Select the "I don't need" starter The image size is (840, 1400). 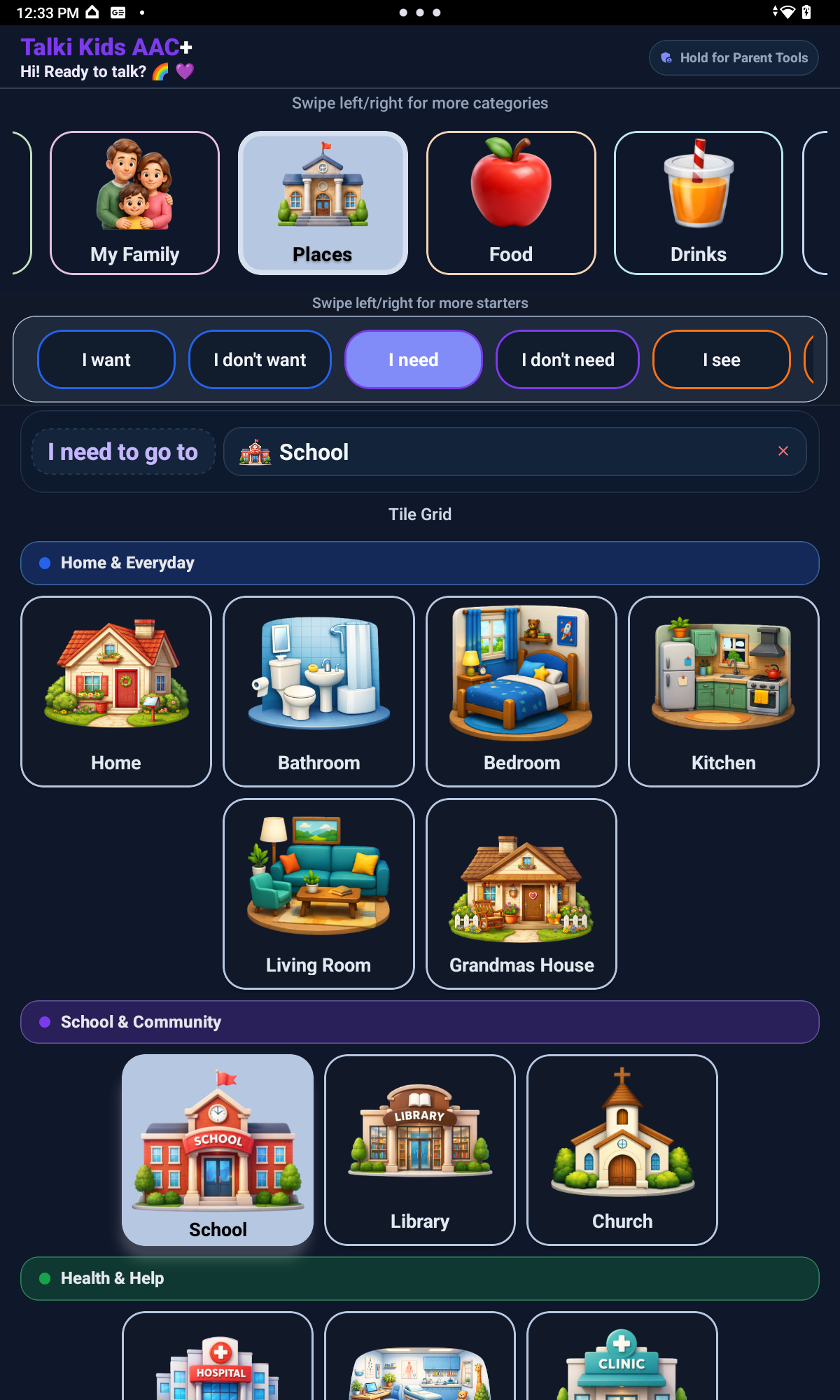[568, 360]
